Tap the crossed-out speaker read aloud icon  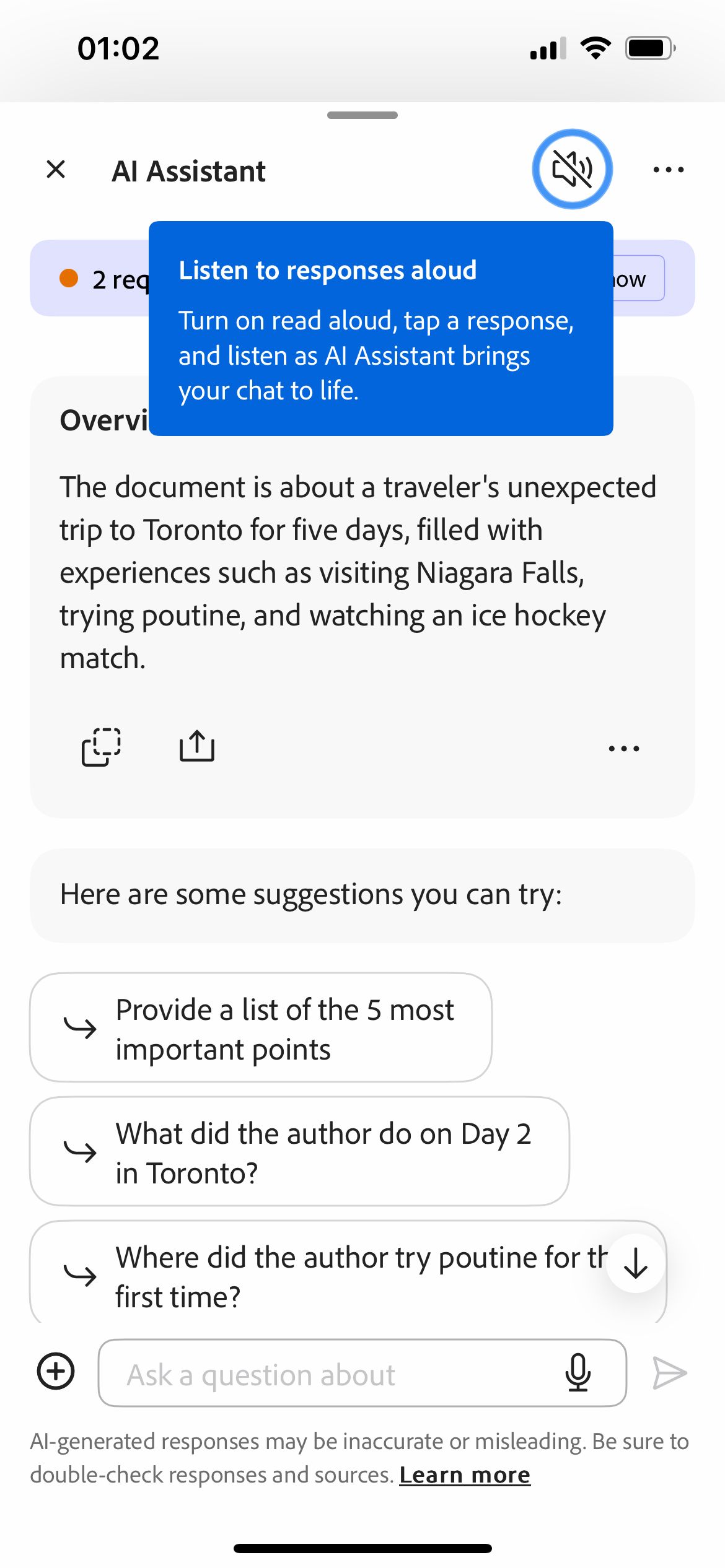pos(571,168)
